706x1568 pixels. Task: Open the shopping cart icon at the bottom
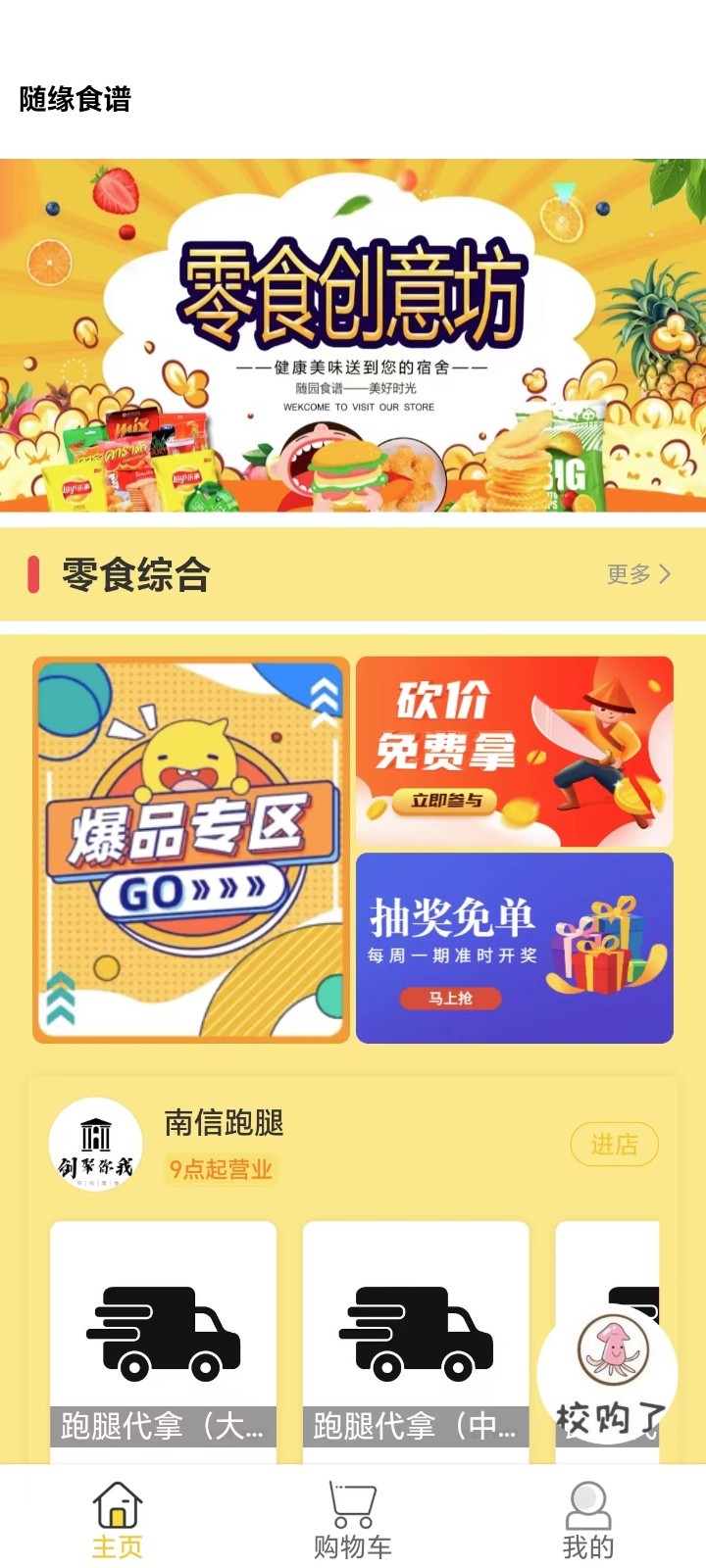pyautogui.click(x=351, y=1501)
